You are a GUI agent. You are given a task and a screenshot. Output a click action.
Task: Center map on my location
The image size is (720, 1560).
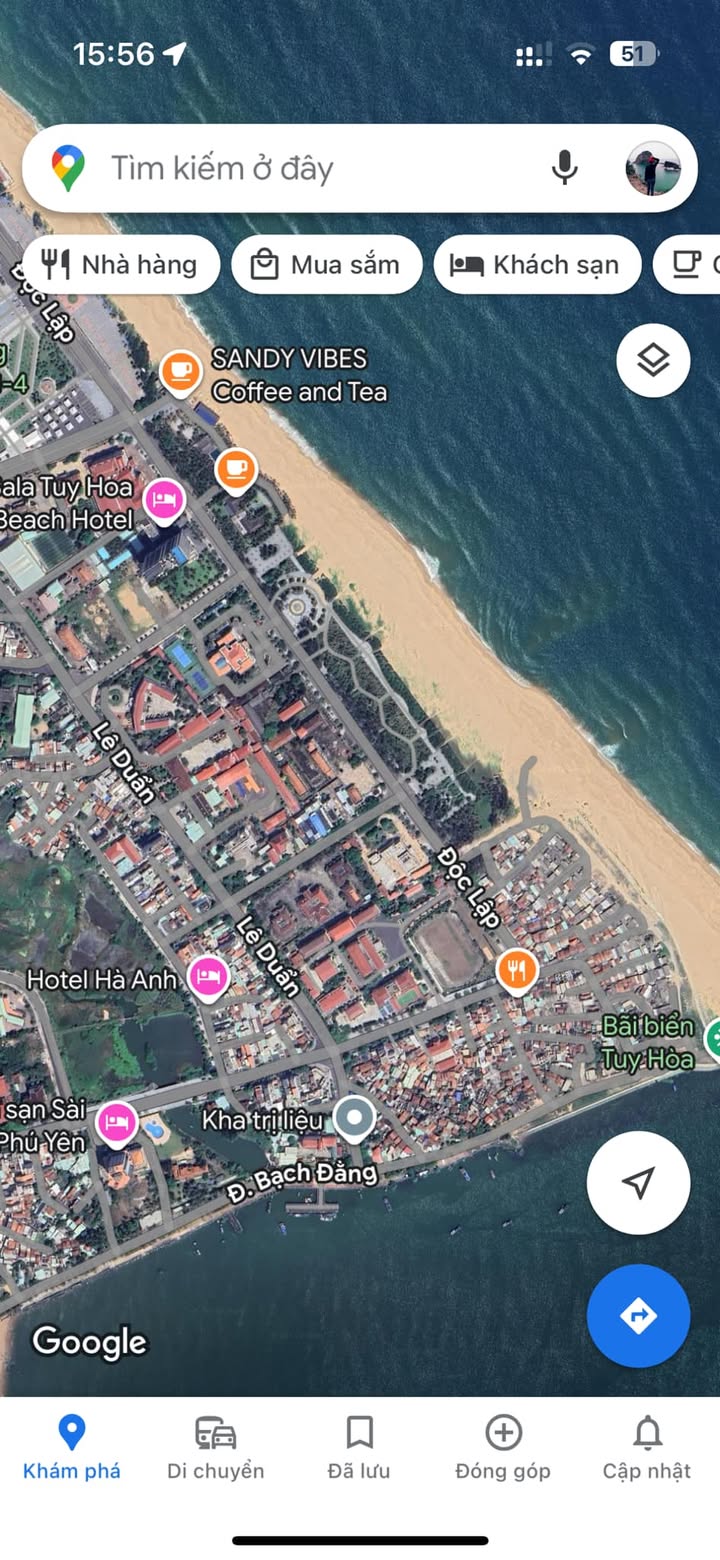coord(638,1183)
